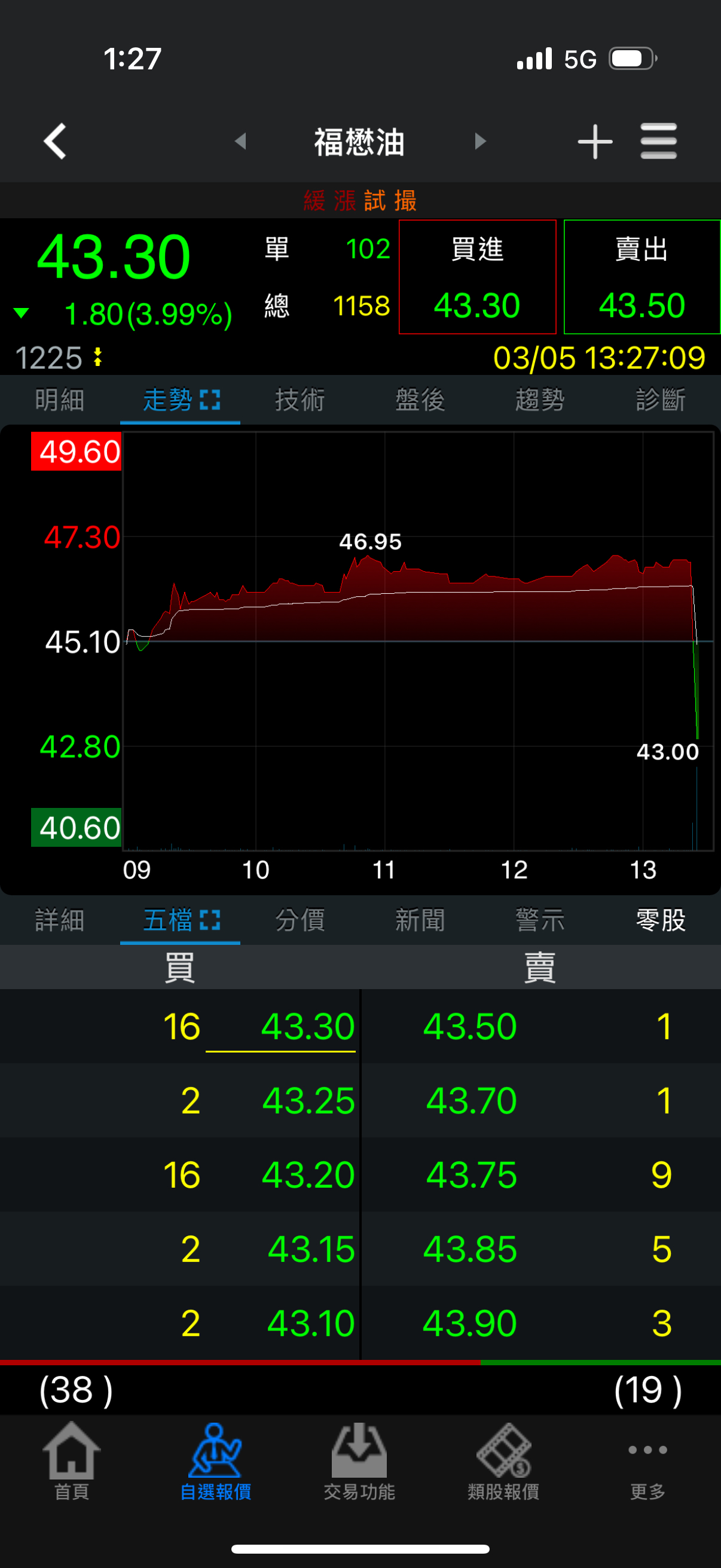
Task: Tap the 賣出 sell box at 43.50
Action: (642, 277)
